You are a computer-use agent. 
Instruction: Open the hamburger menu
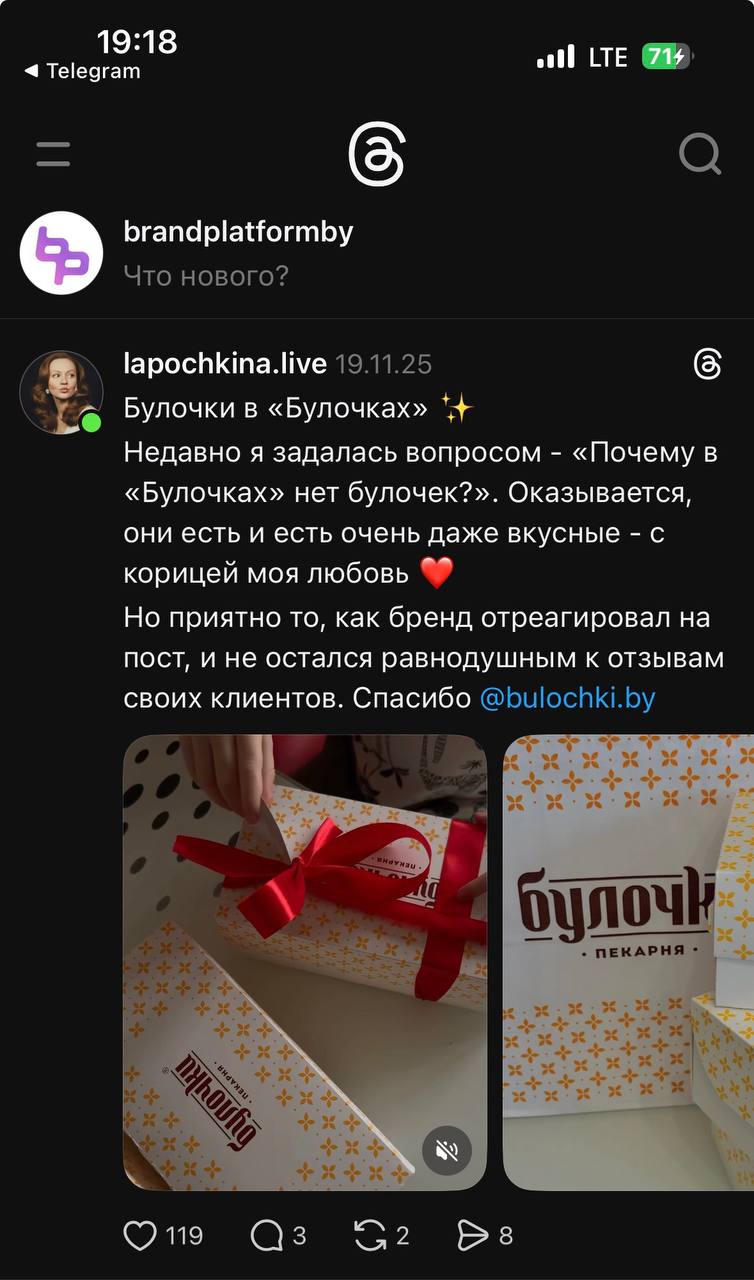[x=53, y=154]
